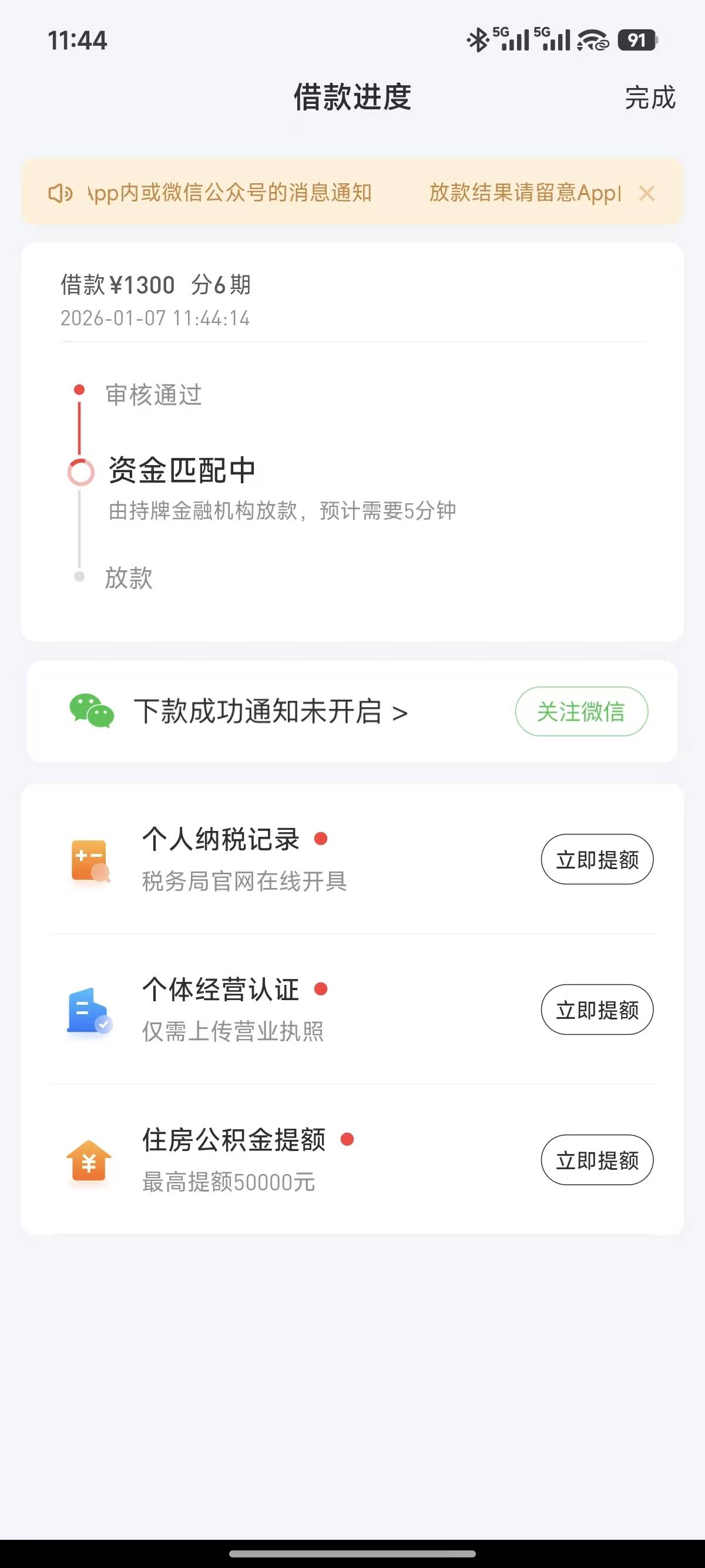Tap 完成 to finish
Image resolution: width=705 pixels, height=1568 pixels.
pos(650,97)
